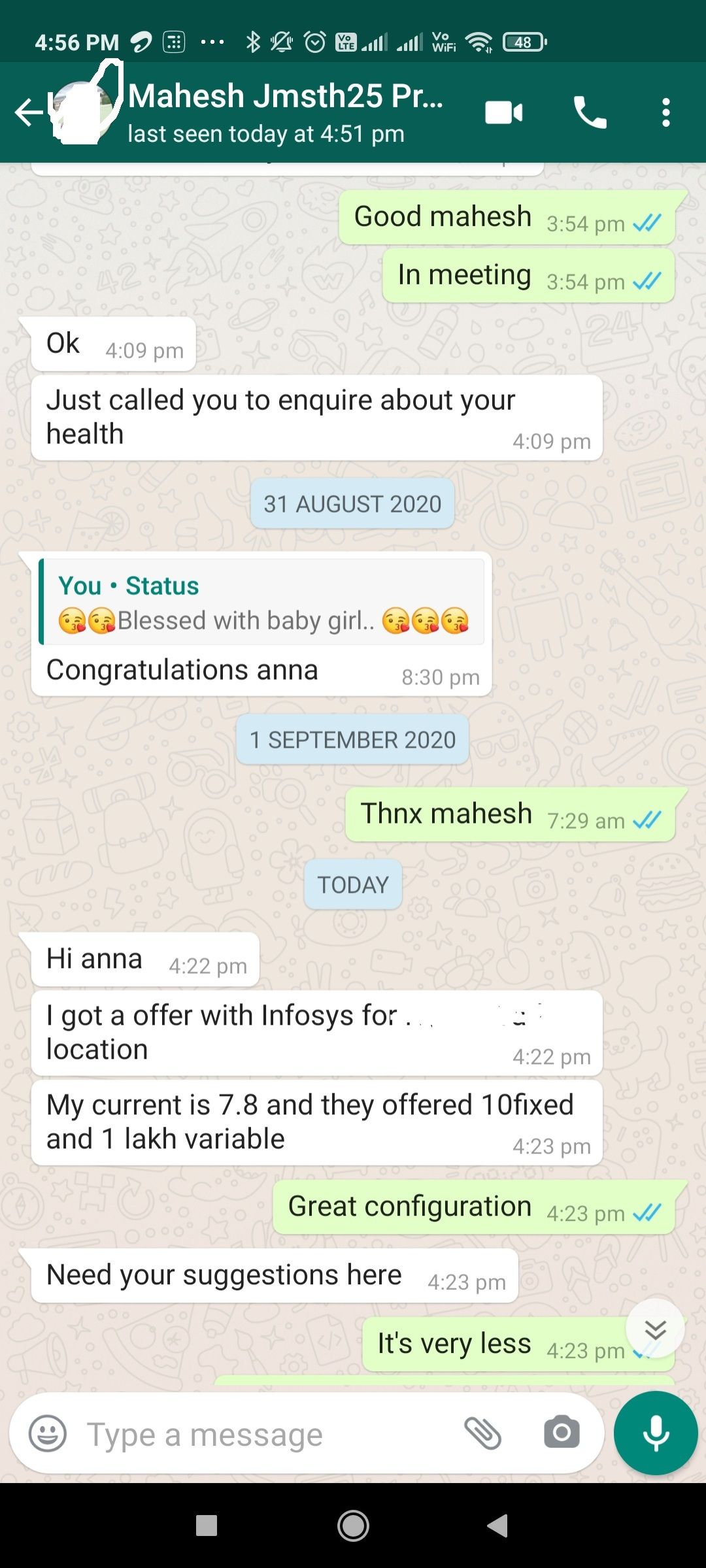Open the chat overflow menu
This screenshot has width=706, height=1568.
point(665,112)
